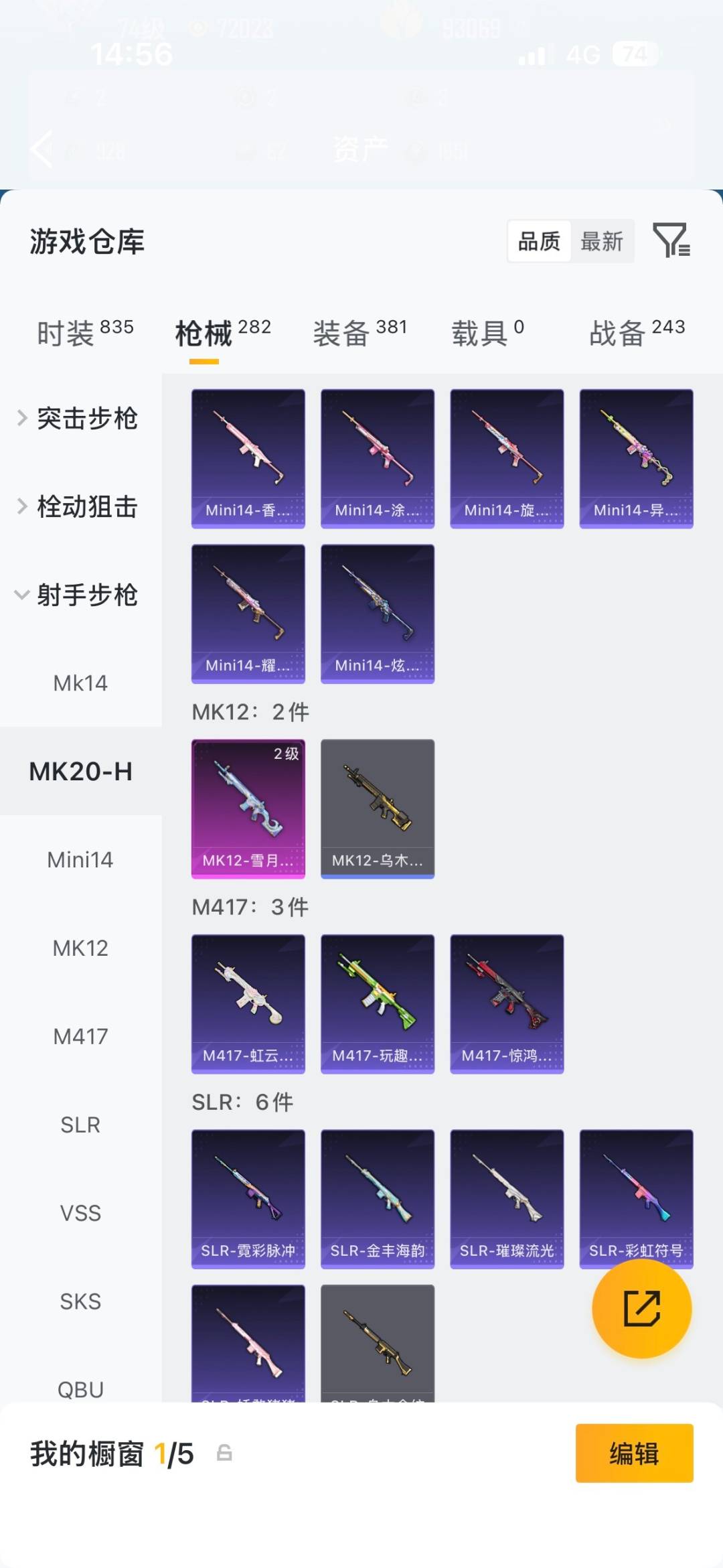Switch sorting to 品质
The height and width of the screenshot is (1568, 723).
point(540,241)
